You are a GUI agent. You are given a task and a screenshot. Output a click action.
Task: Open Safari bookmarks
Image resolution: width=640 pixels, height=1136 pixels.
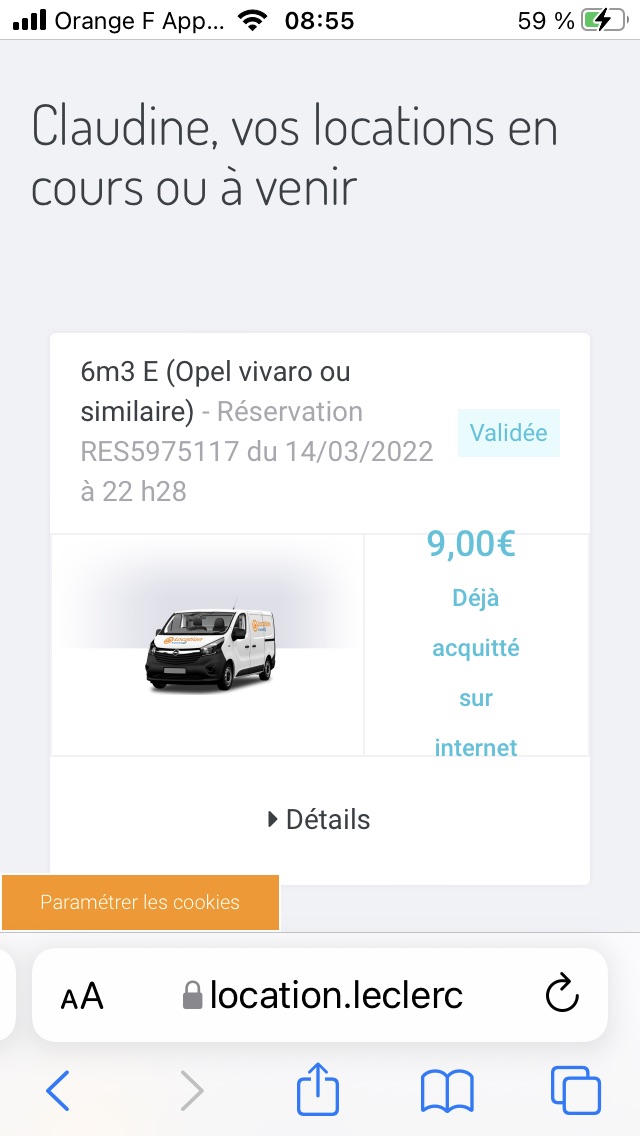pyautogui.click(x=447, y=1090)
